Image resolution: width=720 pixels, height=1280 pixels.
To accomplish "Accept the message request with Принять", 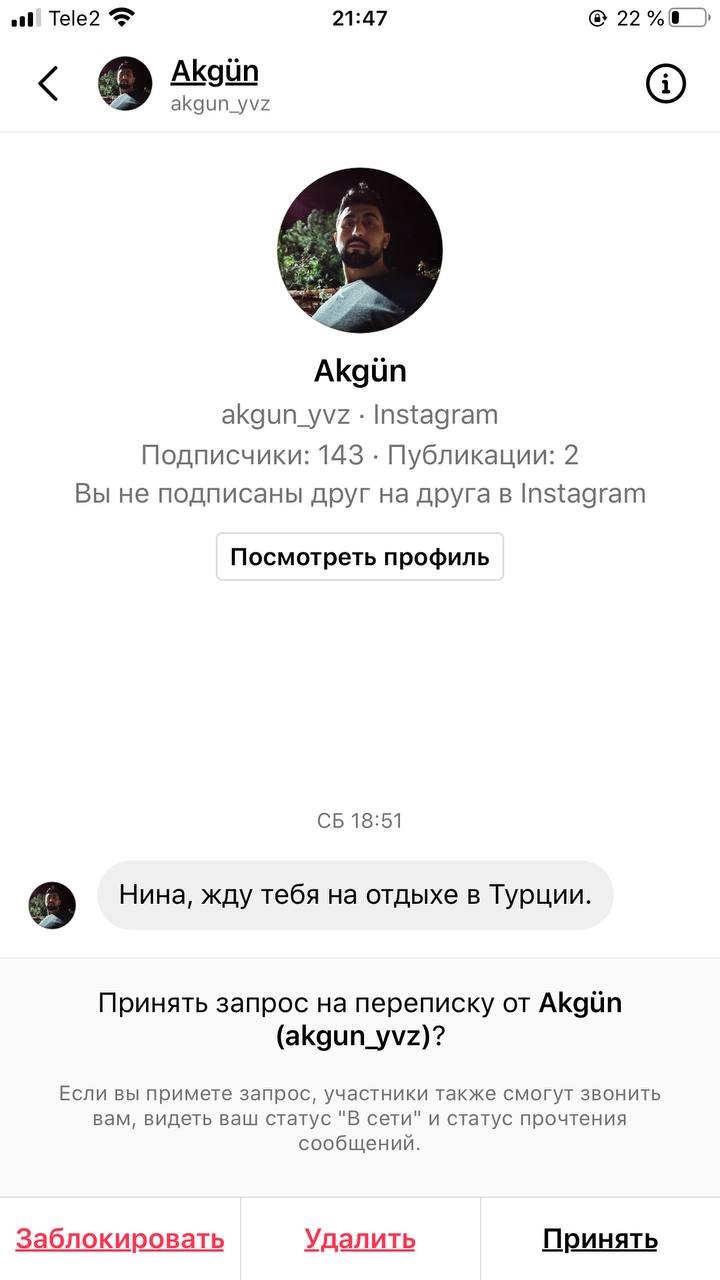I will (600, 1240).
